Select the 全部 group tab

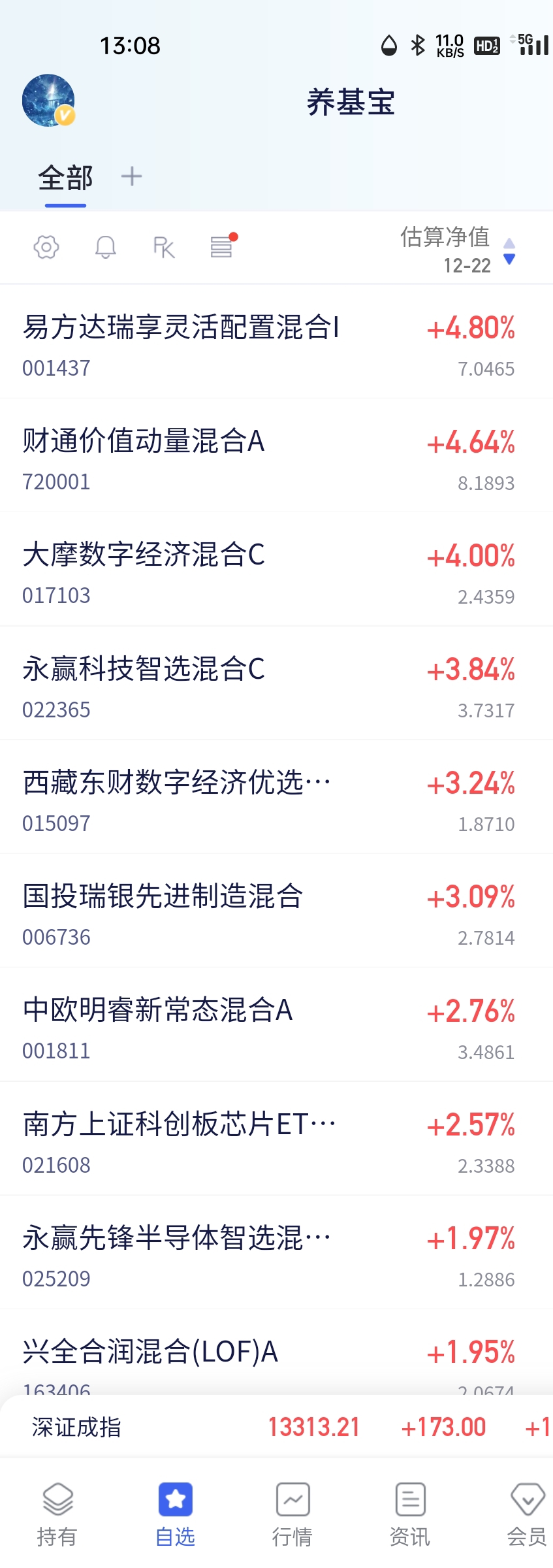(x=65, y=178)
